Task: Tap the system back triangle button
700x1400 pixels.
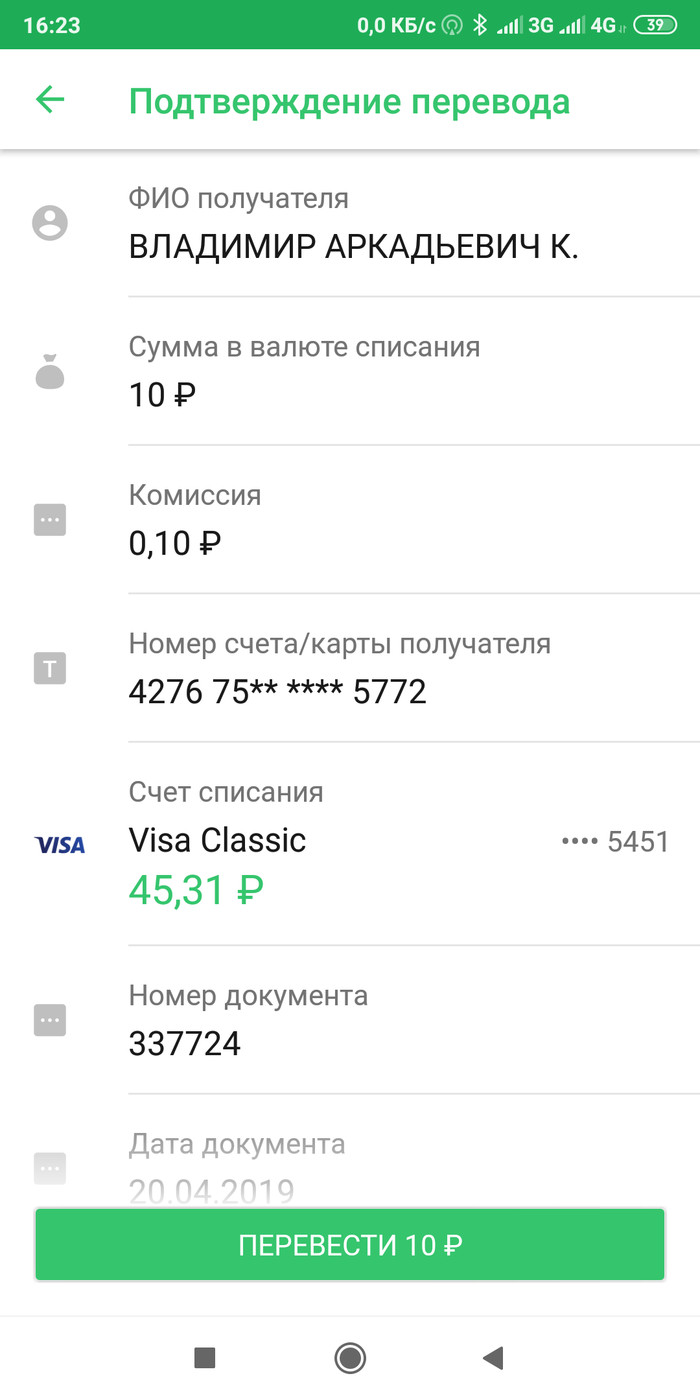Action: (x=492, y=1357)
